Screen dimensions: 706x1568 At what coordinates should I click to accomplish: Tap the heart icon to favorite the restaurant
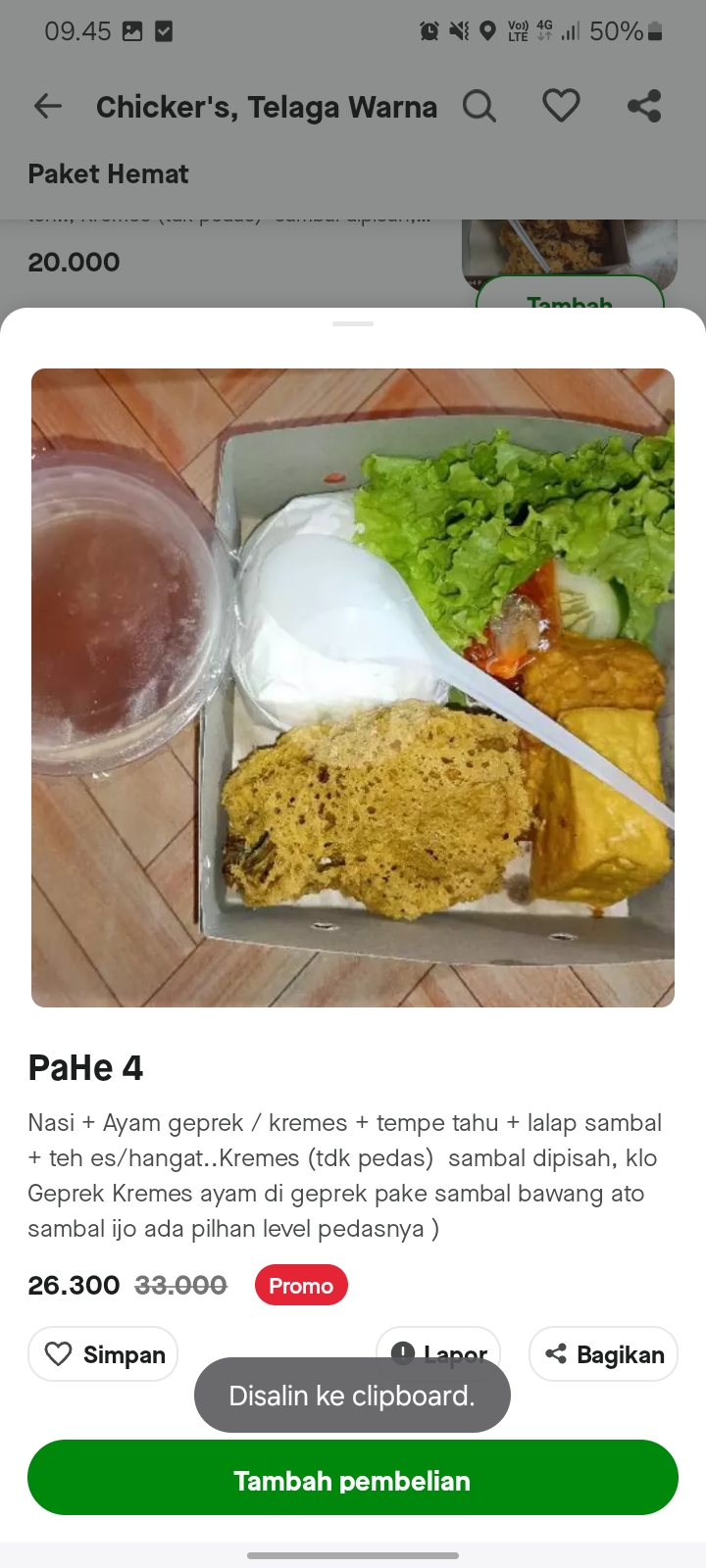tap(561, 105)
